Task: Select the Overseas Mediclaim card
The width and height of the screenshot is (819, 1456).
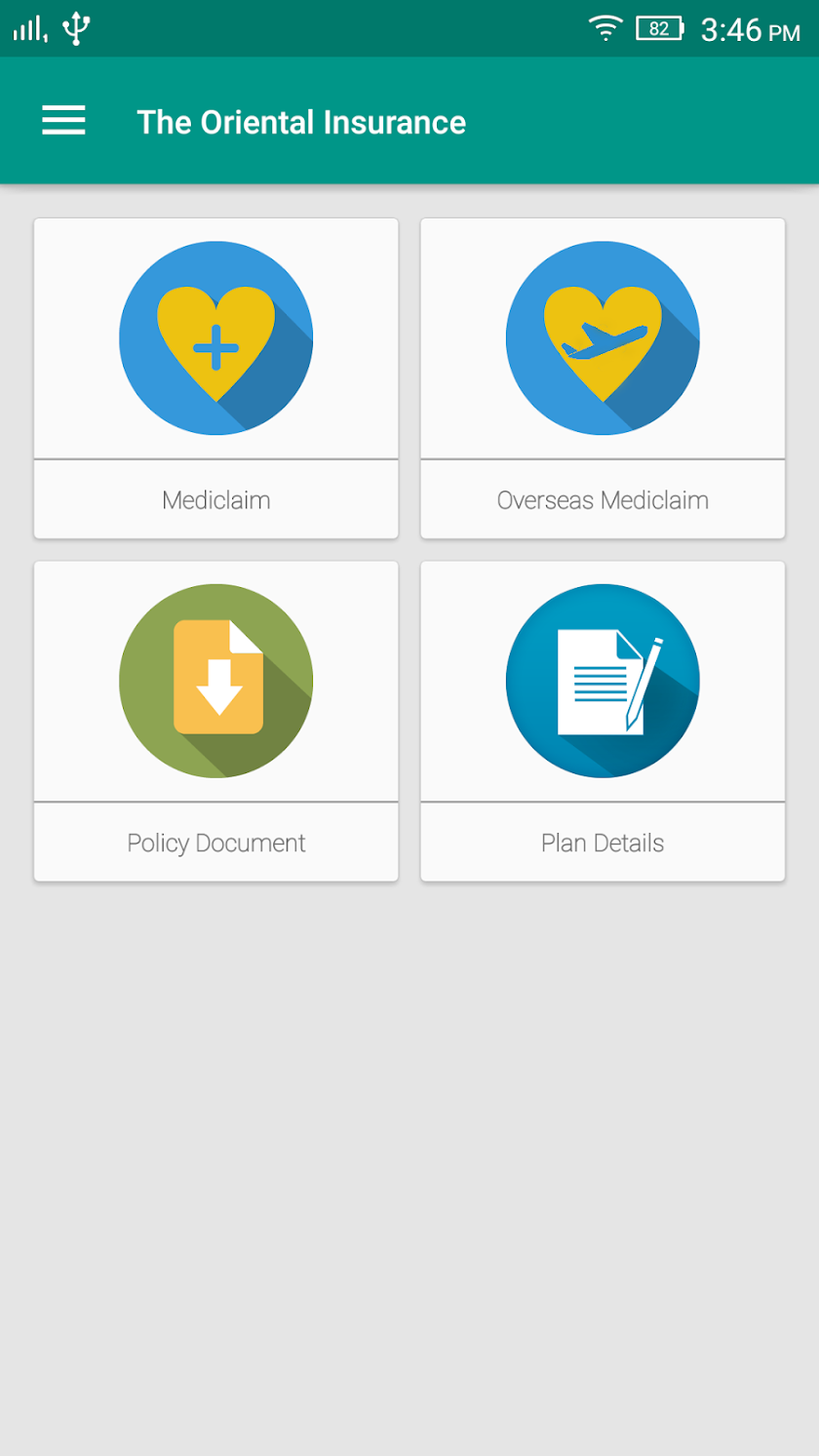Action: point(602,377)
